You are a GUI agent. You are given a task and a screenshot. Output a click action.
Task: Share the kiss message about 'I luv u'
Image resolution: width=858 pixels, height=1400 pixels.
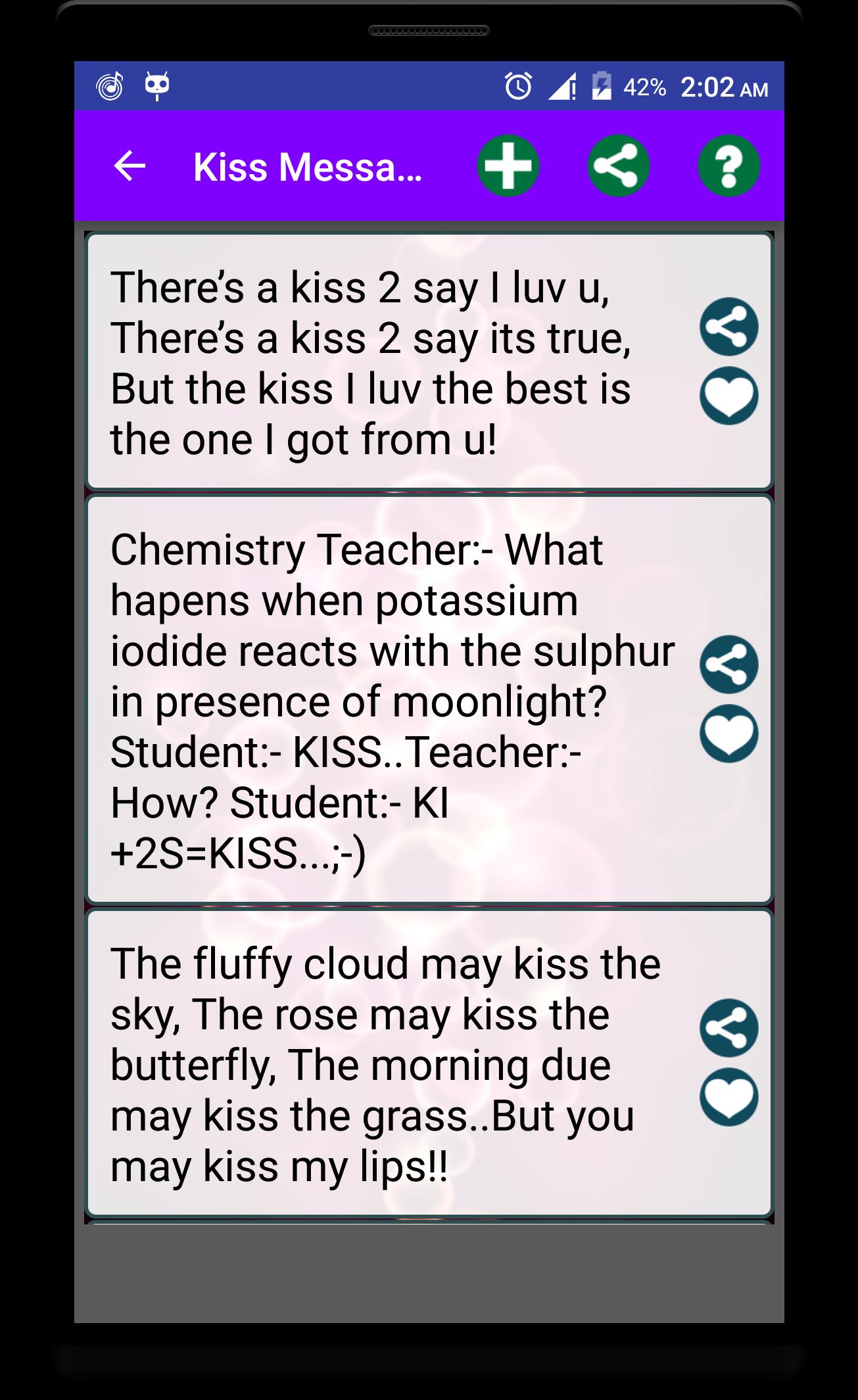click(728, 327)
